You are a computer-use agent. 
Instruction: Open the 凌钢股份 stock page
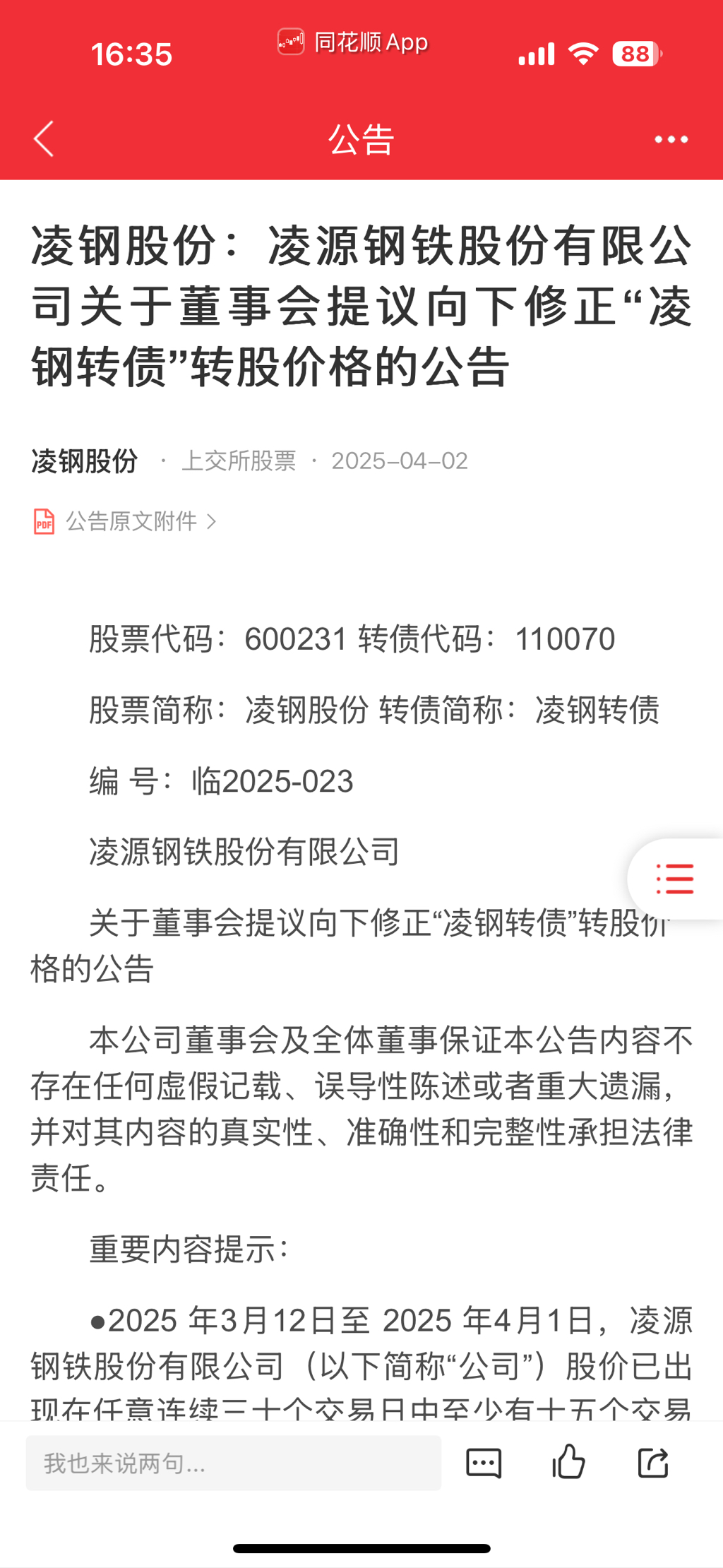point(85,461)
